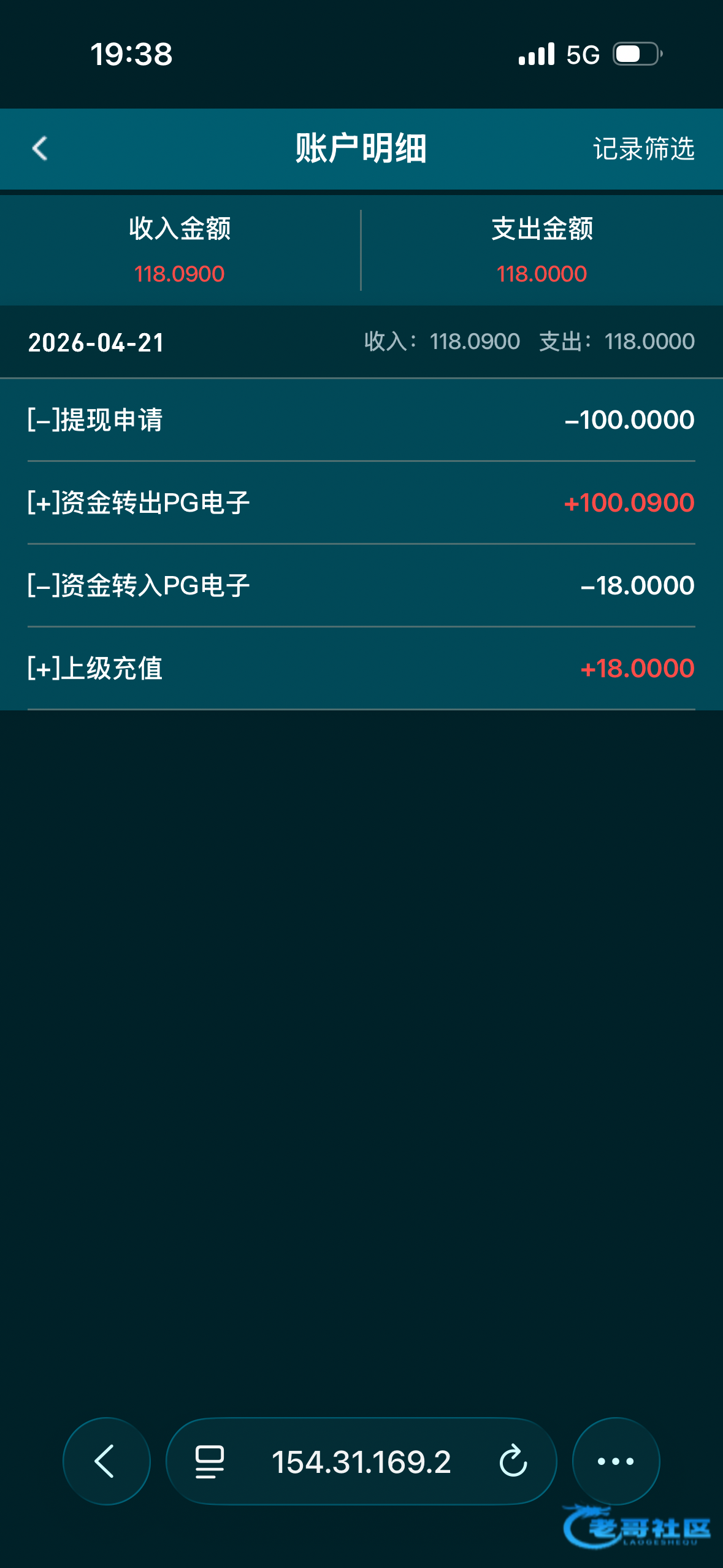Open the 记录筛选 filter
This screenshot has height=1568, width=723.
(x=643, y=148)
